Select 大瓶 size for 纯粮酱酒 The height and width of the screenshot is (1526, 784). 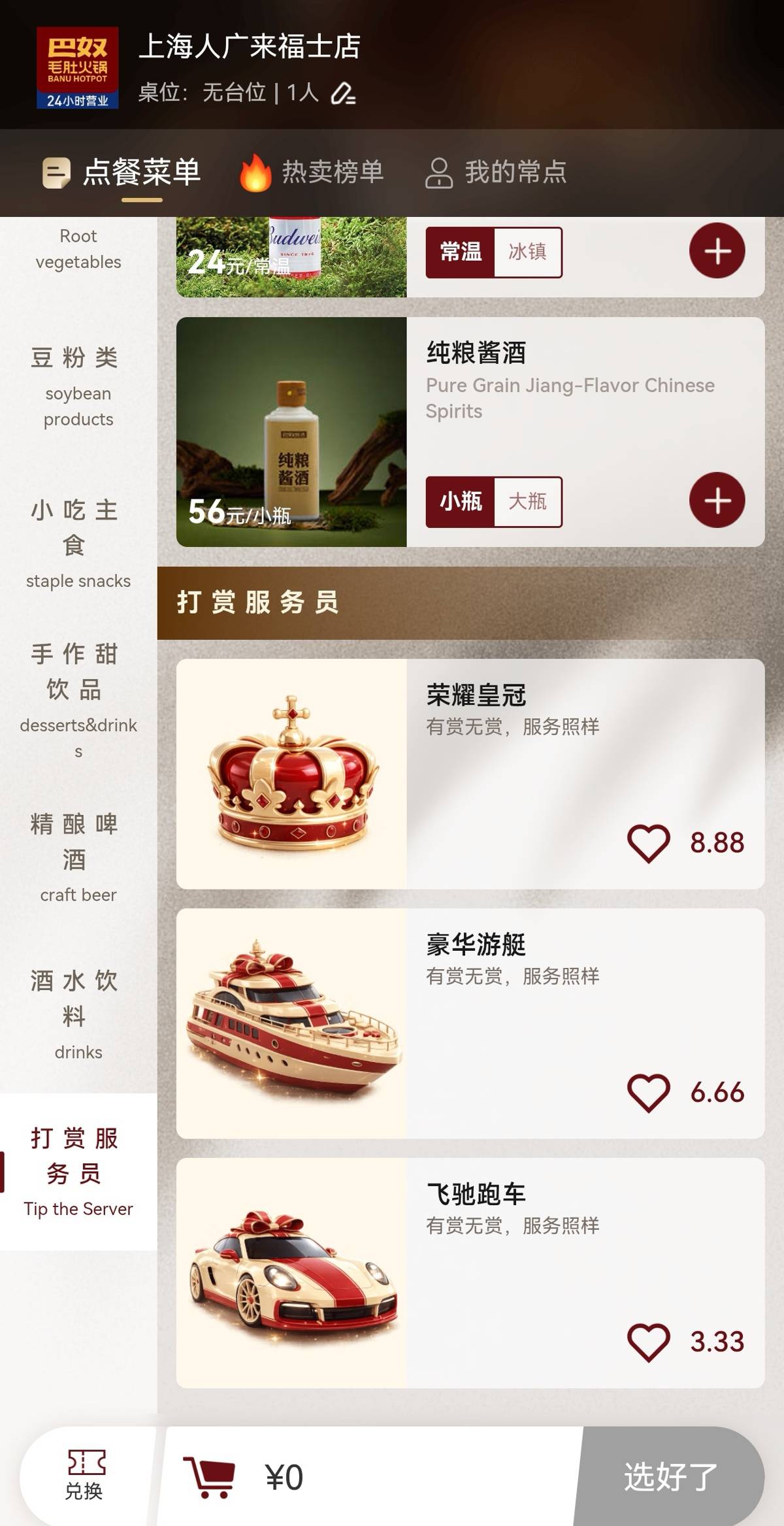(x=527, y=501)
